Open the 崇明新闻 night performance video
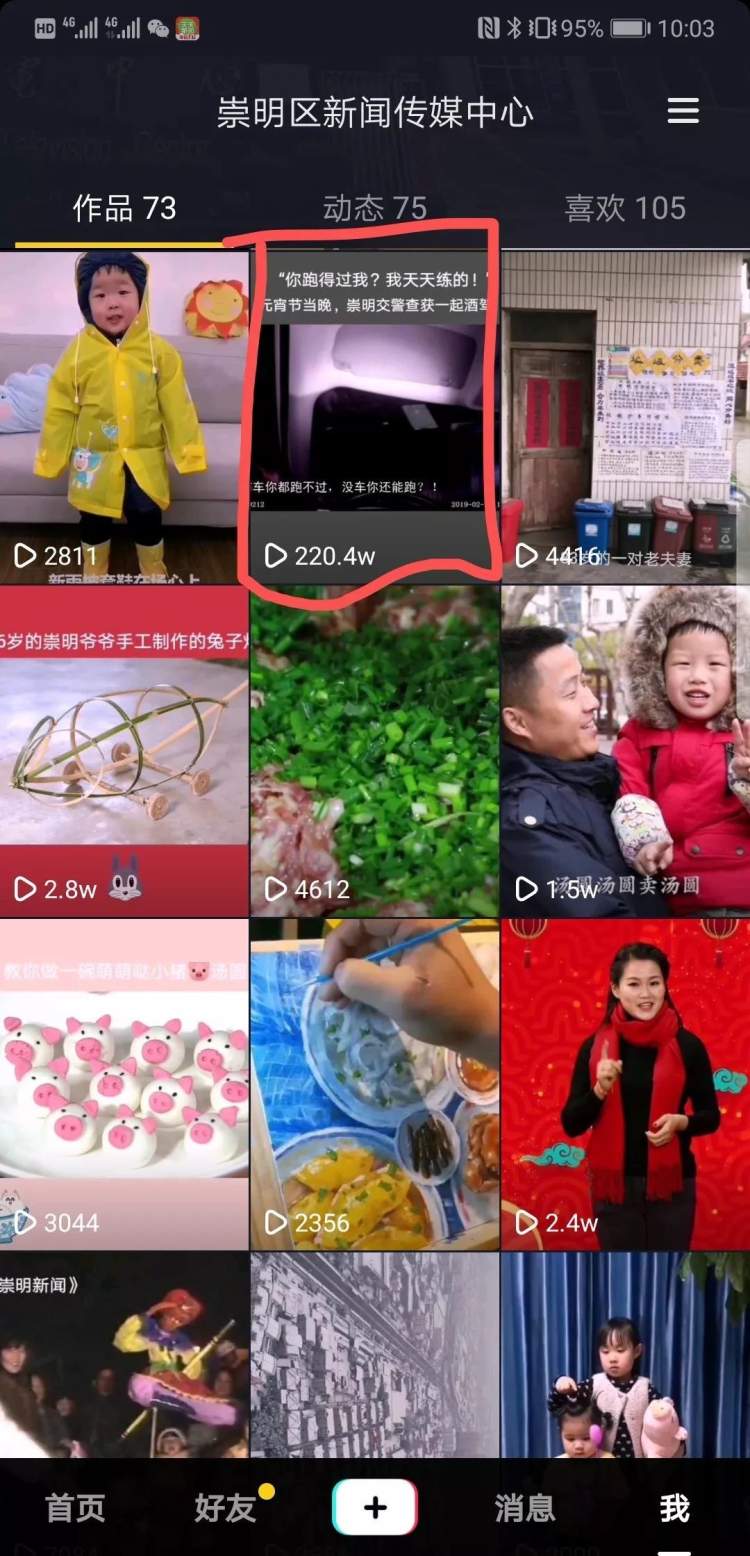This screenshot has height=1556, width=750. click(x=124, y=1355)
